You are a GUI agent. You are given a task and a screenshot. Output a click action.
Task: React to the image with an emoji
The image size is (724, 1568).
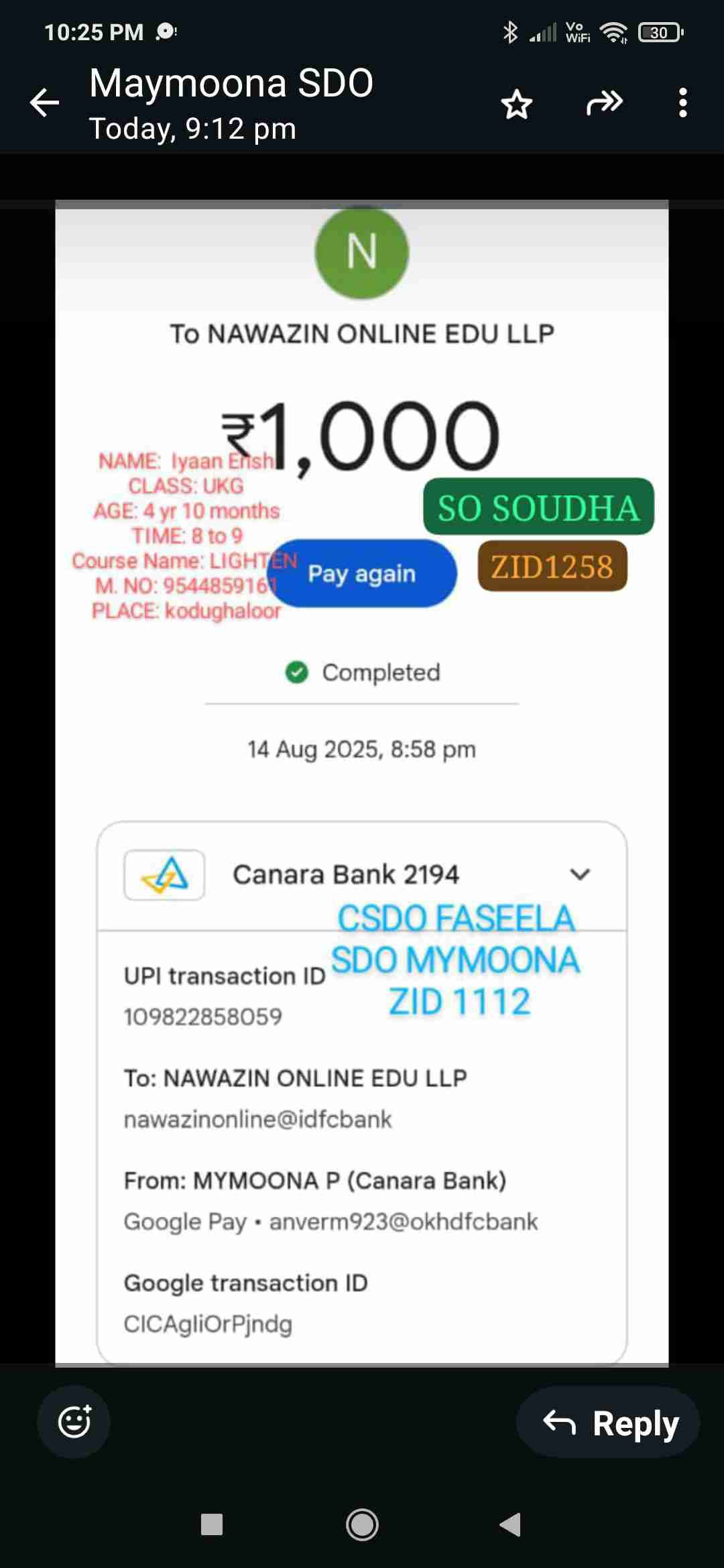click(x=74, y=1422)
